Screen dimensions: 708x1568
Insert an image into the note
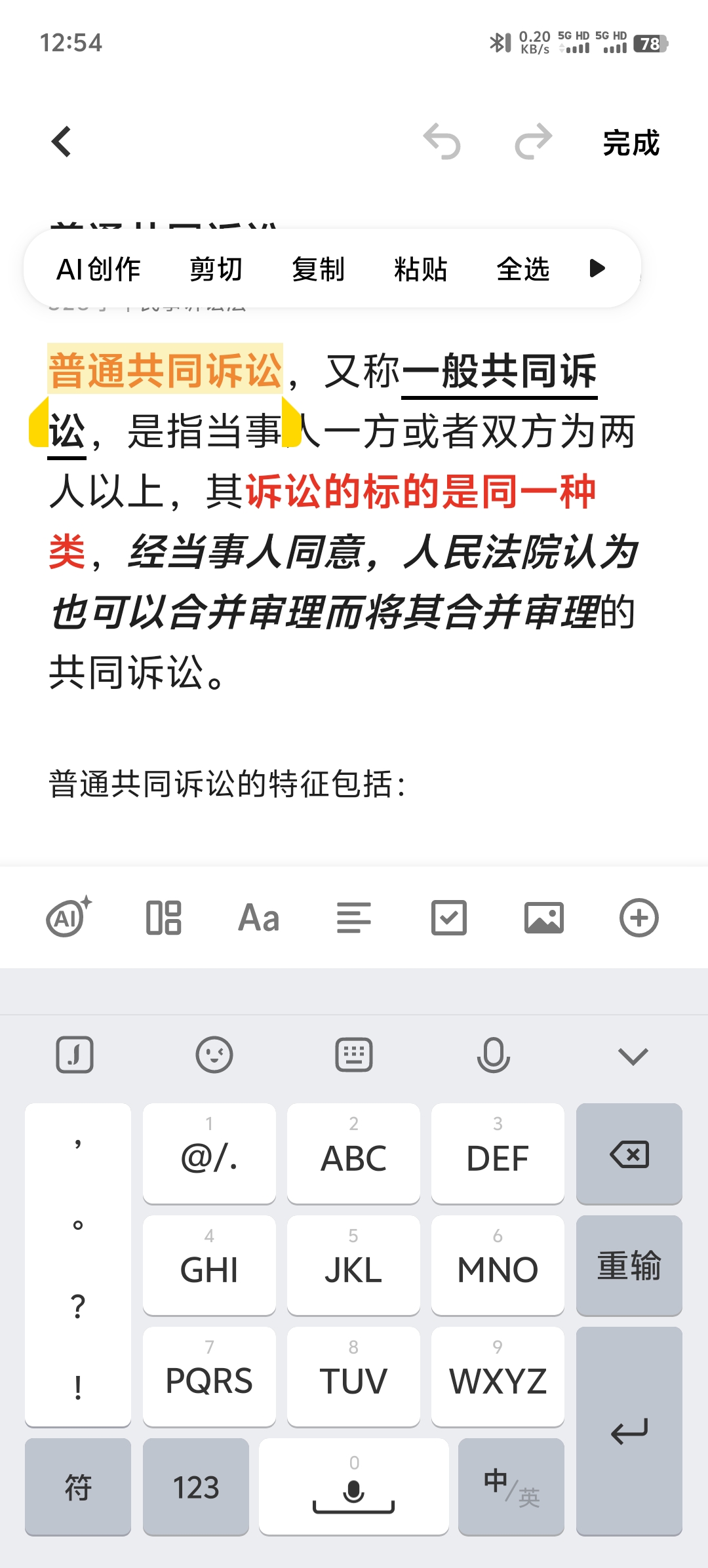[544, 917]
